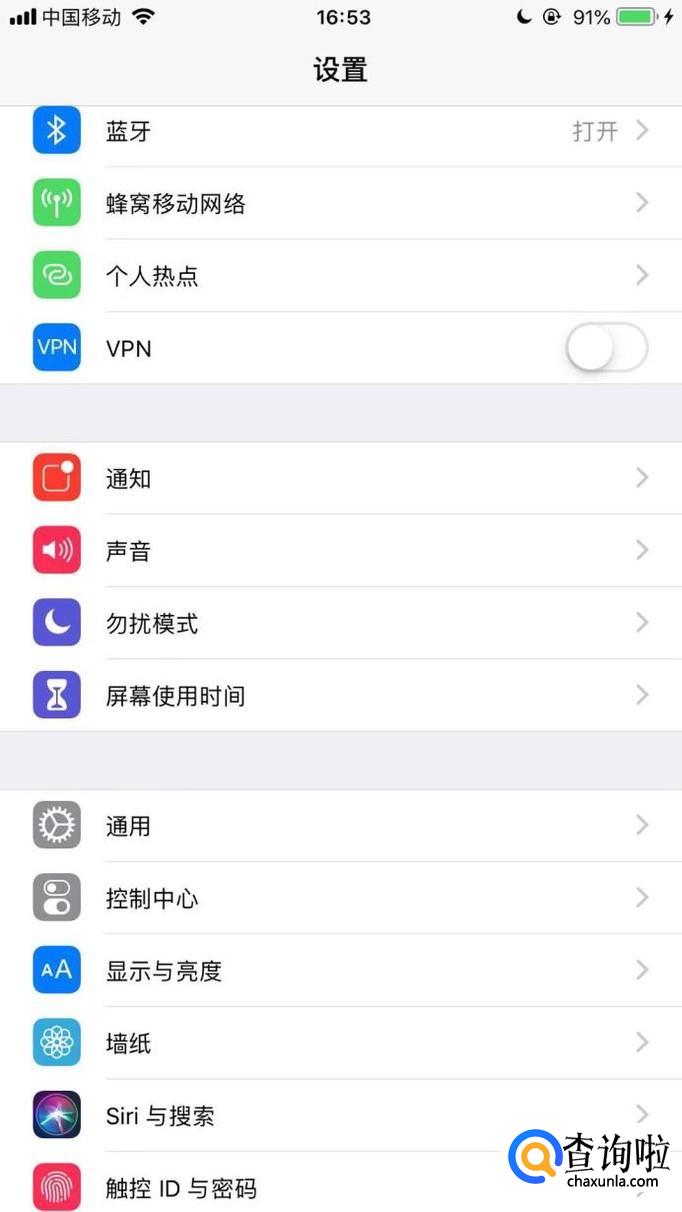Open the 蓝牙 Bluetooth settings

pyautogui.click(x=340, y=131)
